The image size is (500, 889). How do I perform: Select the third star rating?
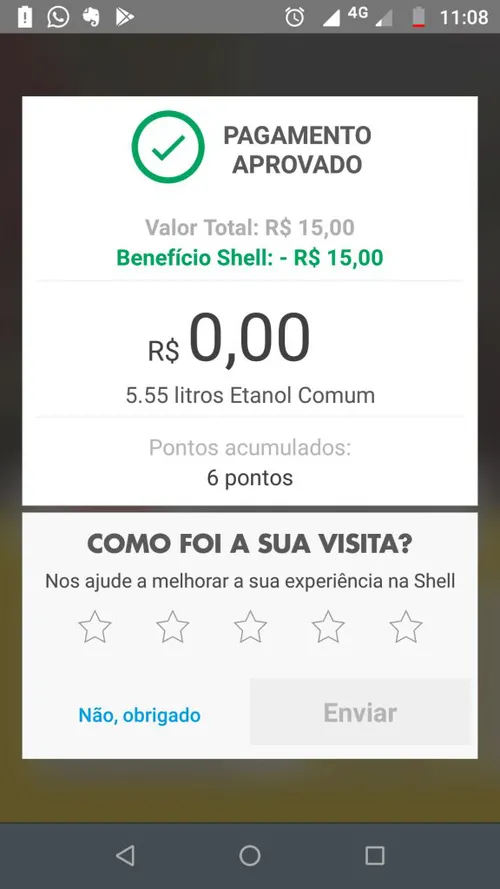(x=250, y=626)
